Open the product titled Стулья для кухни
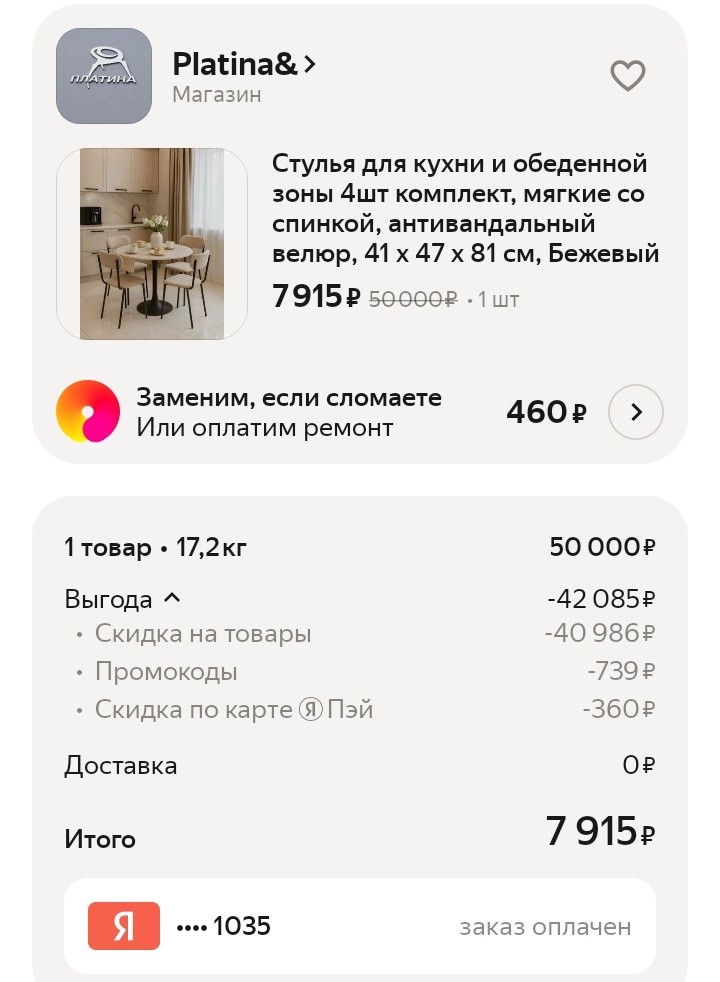The image size is (720, 982). point(464,207)
